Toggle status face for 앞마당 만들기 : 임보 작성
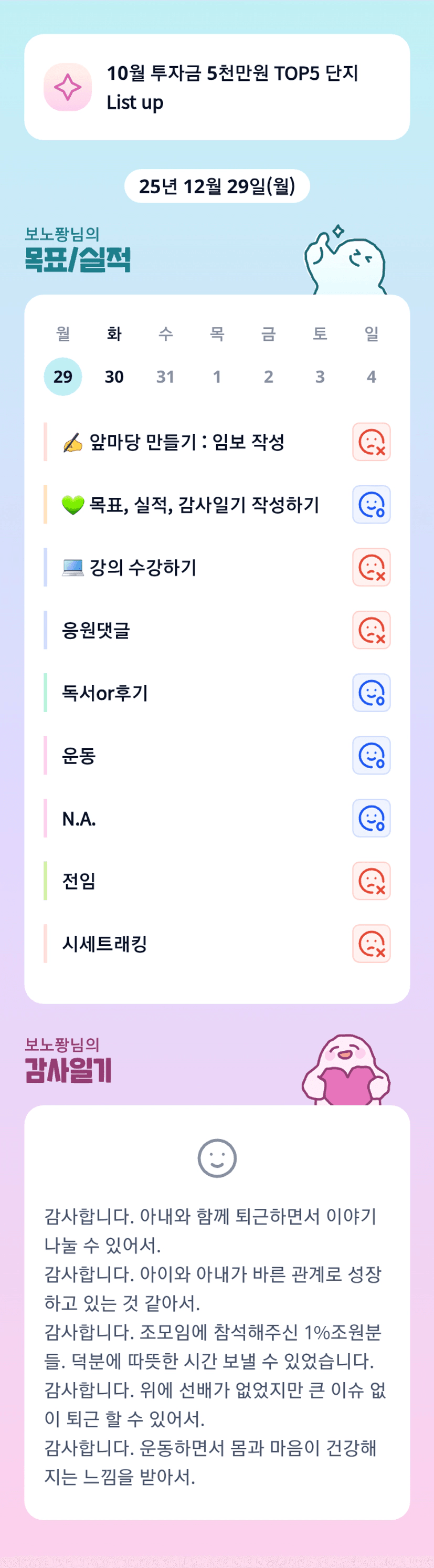This screenshot has width=434, height=1568. pos(372,442)
